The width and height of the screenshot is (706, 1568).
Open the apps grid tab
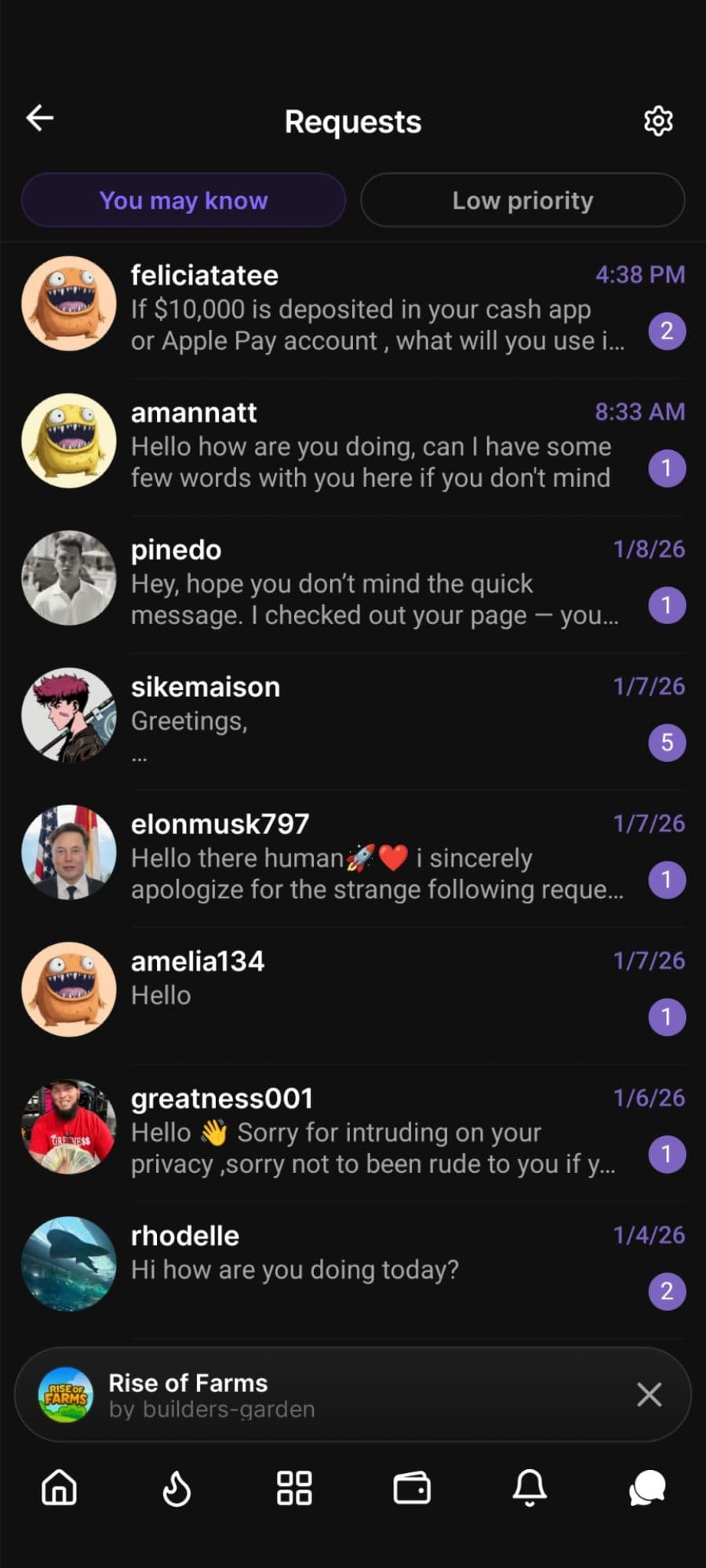[x=294, y=1487]
